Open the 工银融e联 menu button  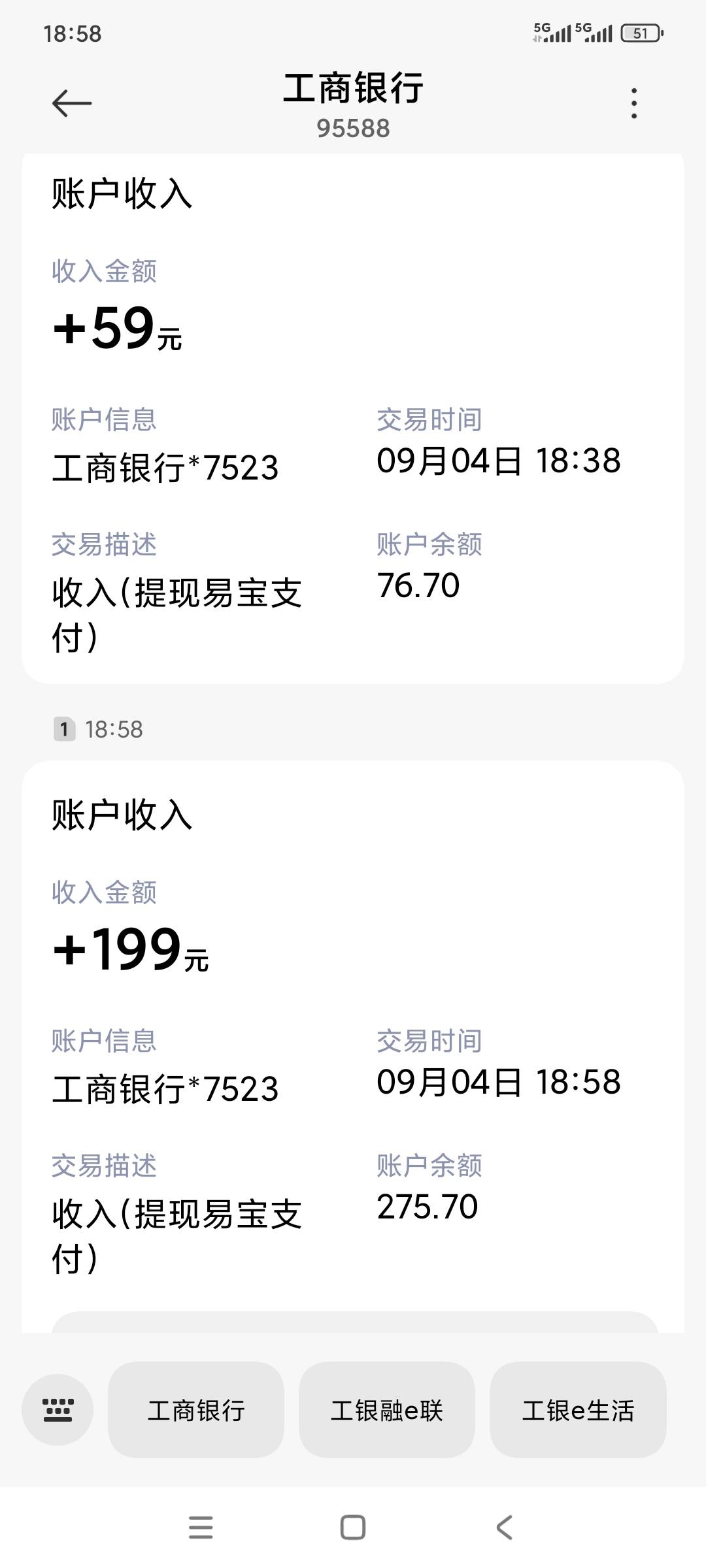pos(387,1410)
